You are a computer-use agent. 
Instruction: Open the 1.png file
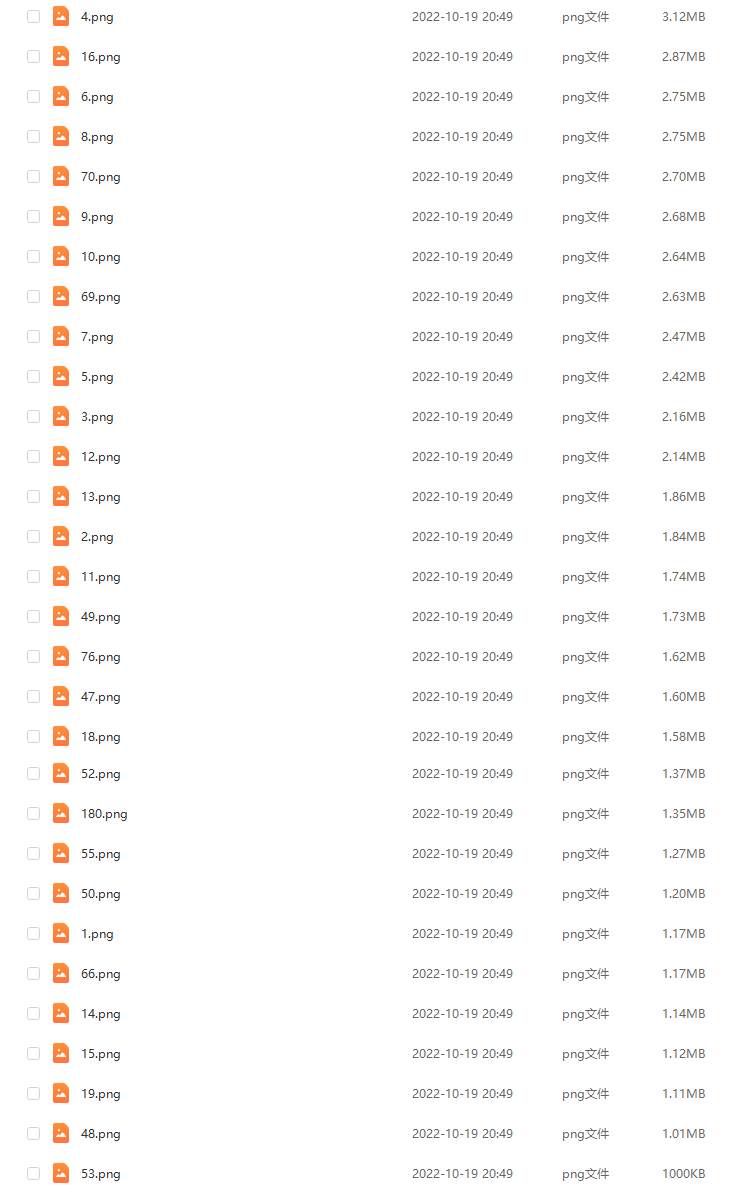(x=97, y=934)
